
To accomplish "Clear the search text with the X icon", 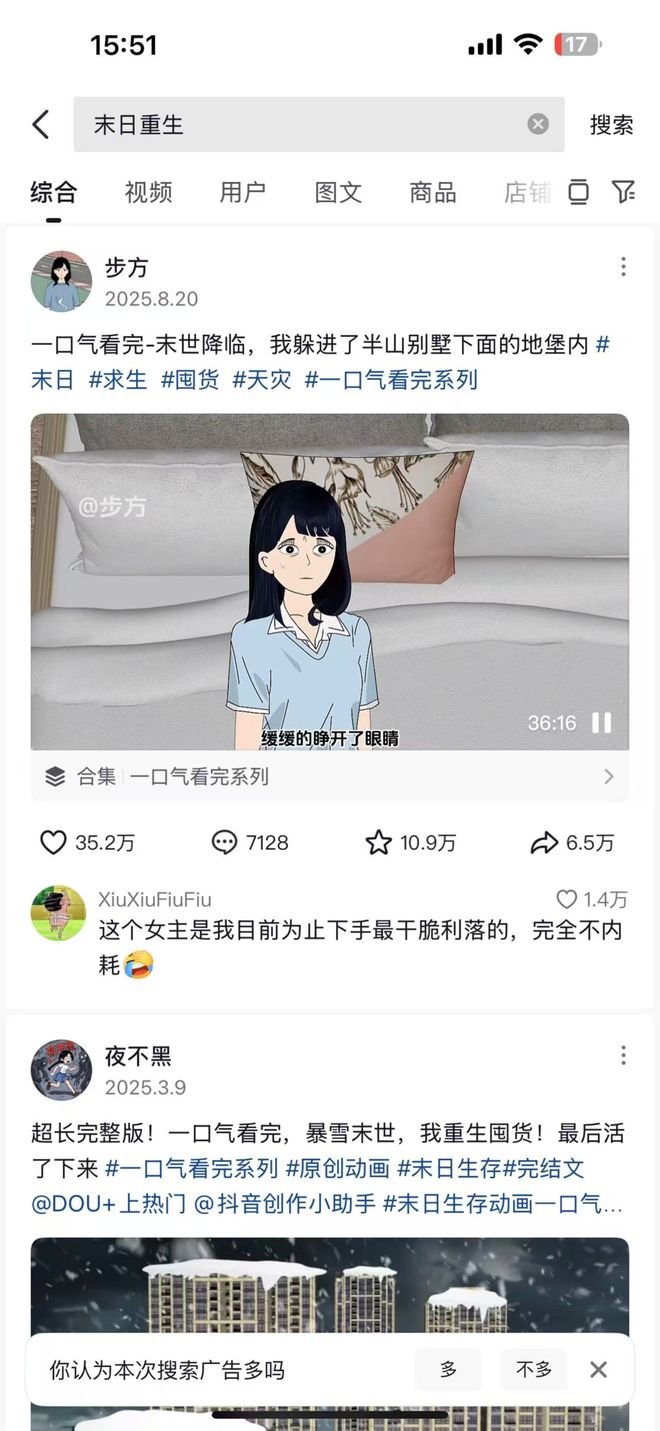I will 538,124.
